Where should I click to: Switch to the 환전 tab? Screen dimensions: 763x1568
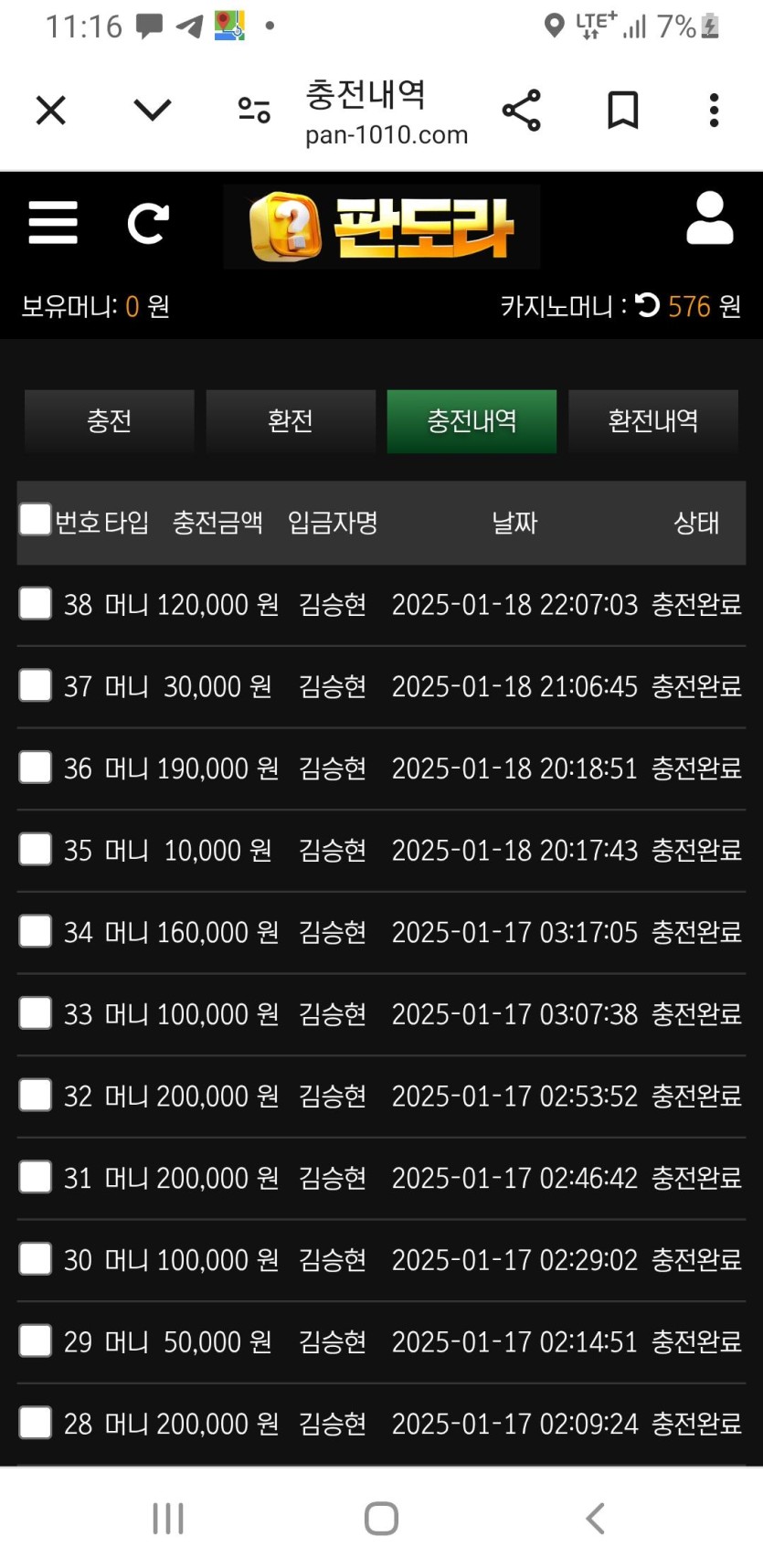click(x=291, y=421)
